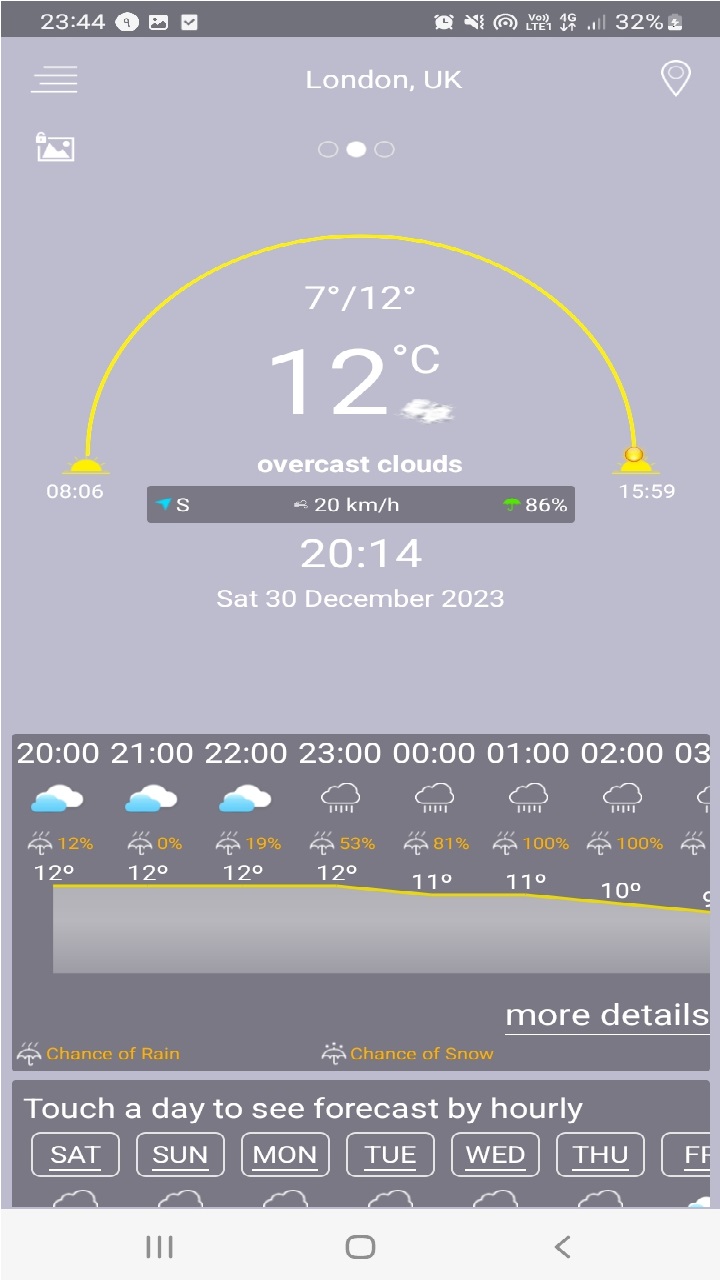Tap the sunset sun icon above 15:59
This screenshot has width=720, height=1280.
[x=636, y=460]
